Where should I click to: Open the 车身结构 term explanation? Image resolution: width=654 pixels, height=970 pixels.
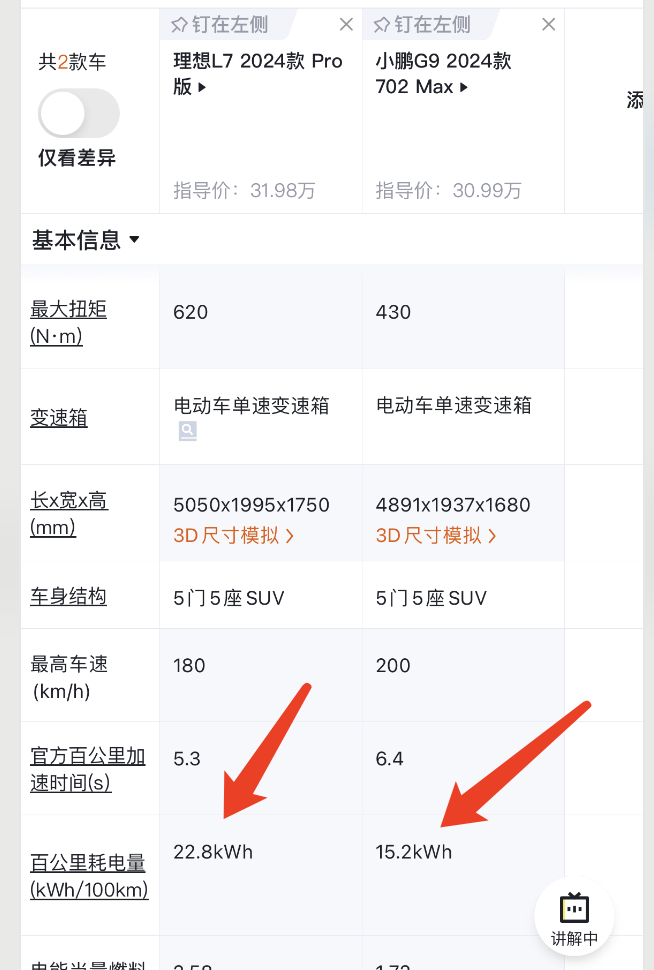[68, 597]
